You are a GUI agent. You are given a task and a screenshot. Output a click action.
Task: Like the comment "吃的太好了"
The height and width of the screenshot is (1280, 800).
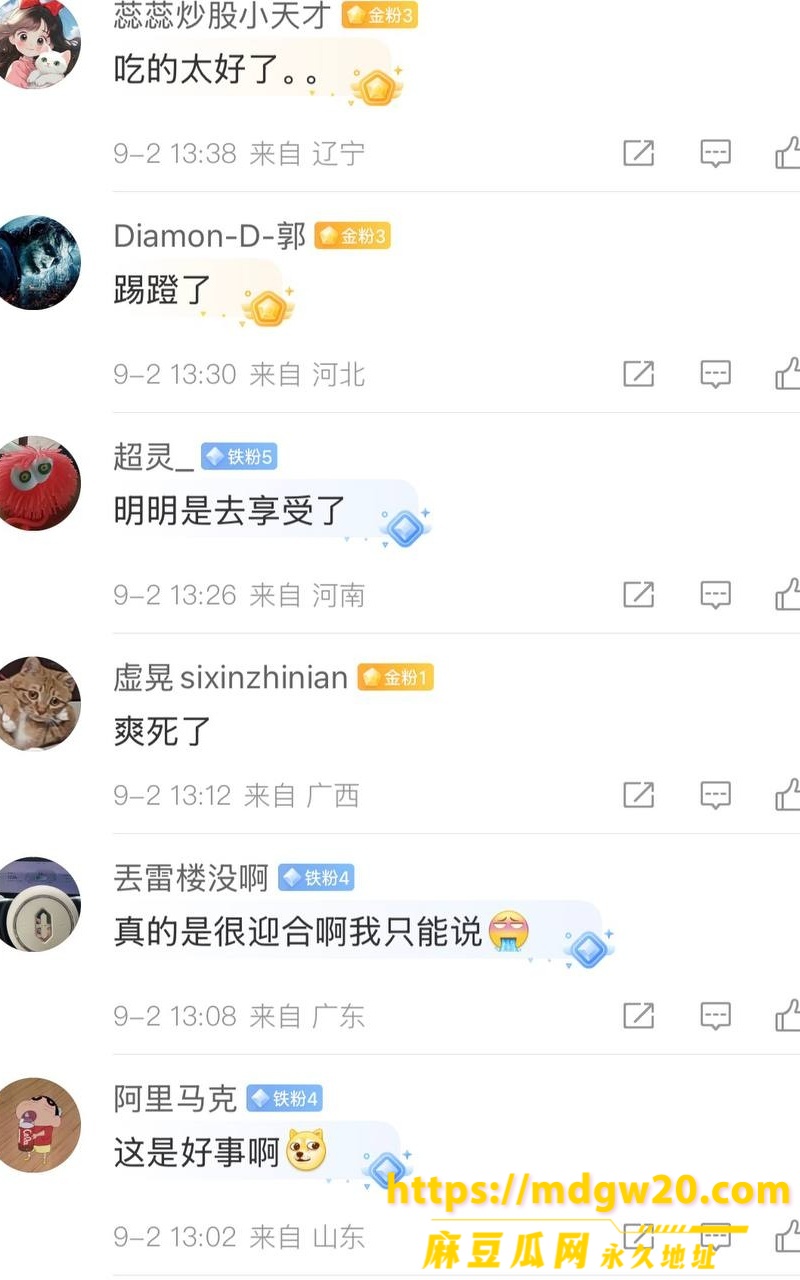[x=788, y=153]
